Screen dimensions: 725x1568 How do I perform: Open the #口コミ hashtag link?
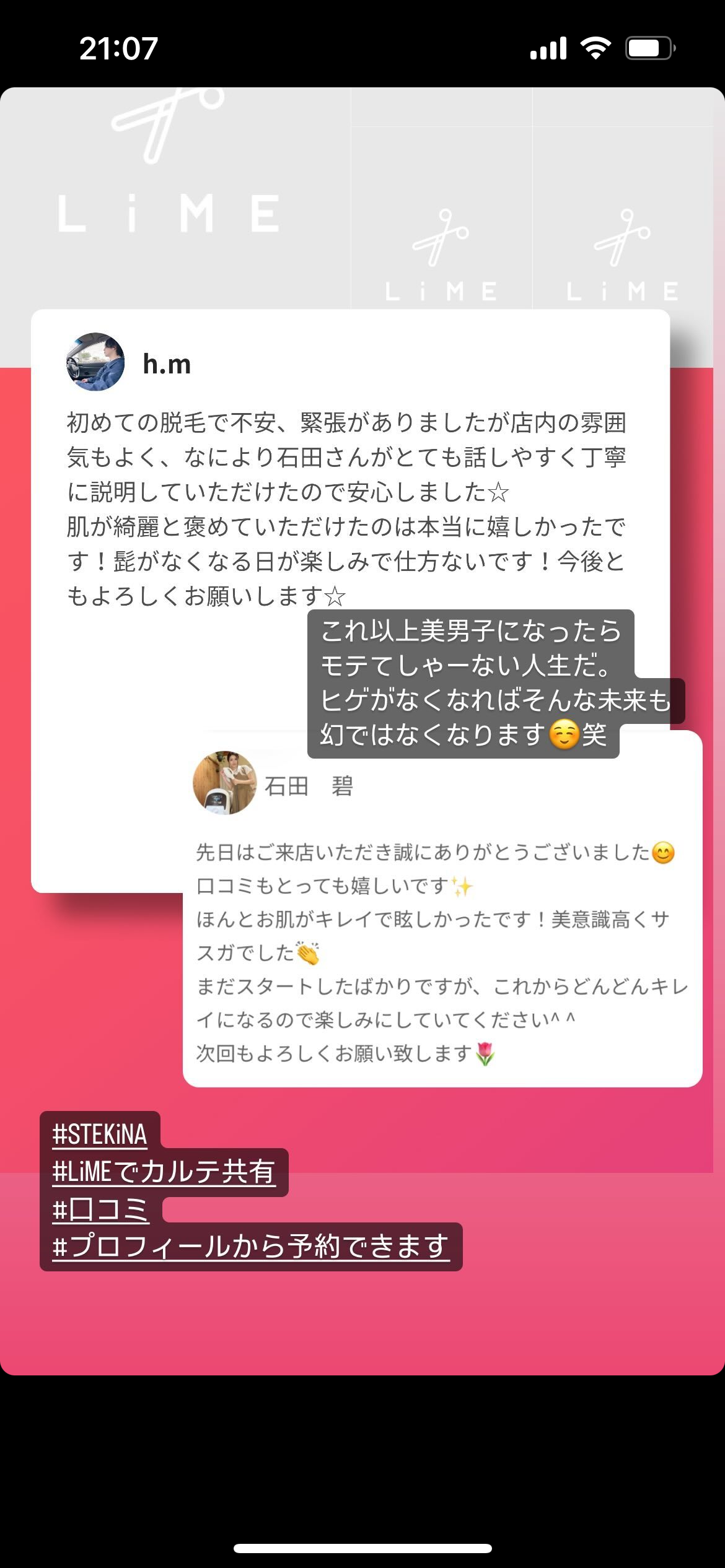[100, 1209]
